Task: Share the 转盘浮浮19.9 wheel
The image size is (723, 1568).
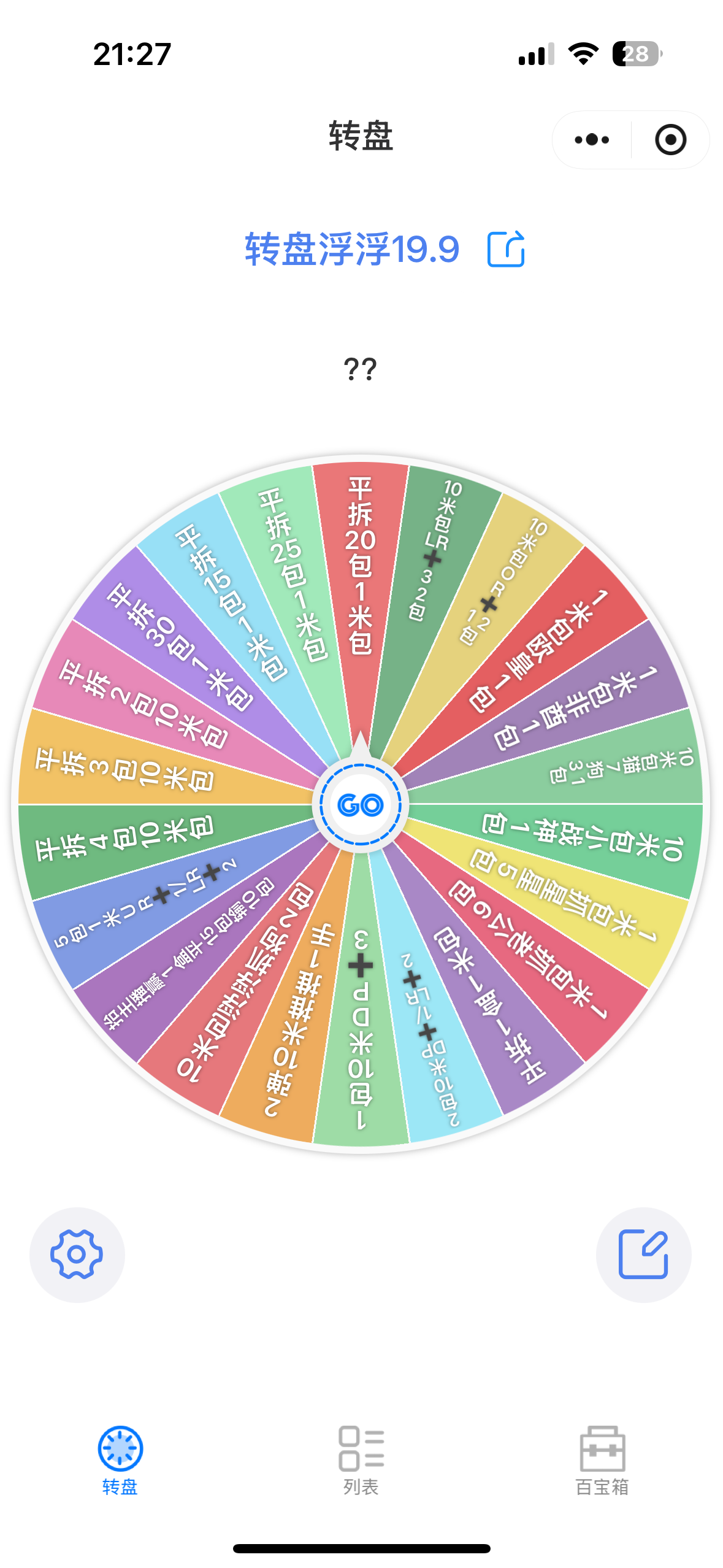Action: pos(506,249)
